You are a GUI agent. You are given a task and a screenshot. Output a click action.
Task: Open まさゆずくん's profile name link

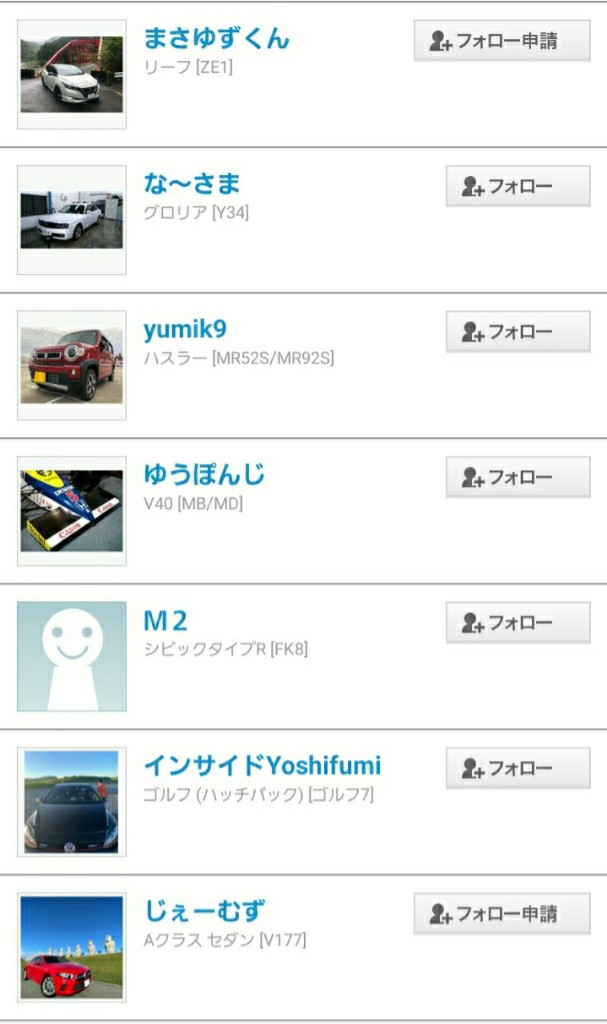click(216, 38)
